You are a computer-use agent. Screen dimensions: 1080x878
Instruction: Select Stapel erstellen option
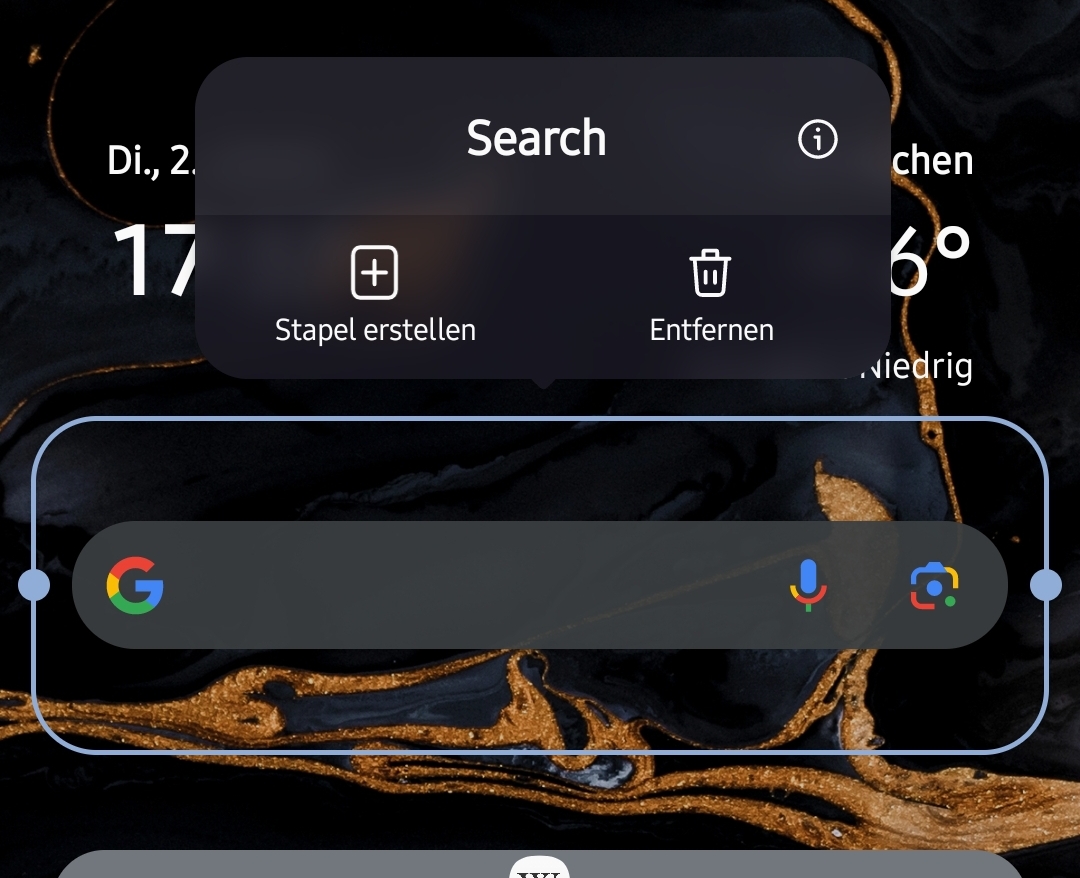375,294
